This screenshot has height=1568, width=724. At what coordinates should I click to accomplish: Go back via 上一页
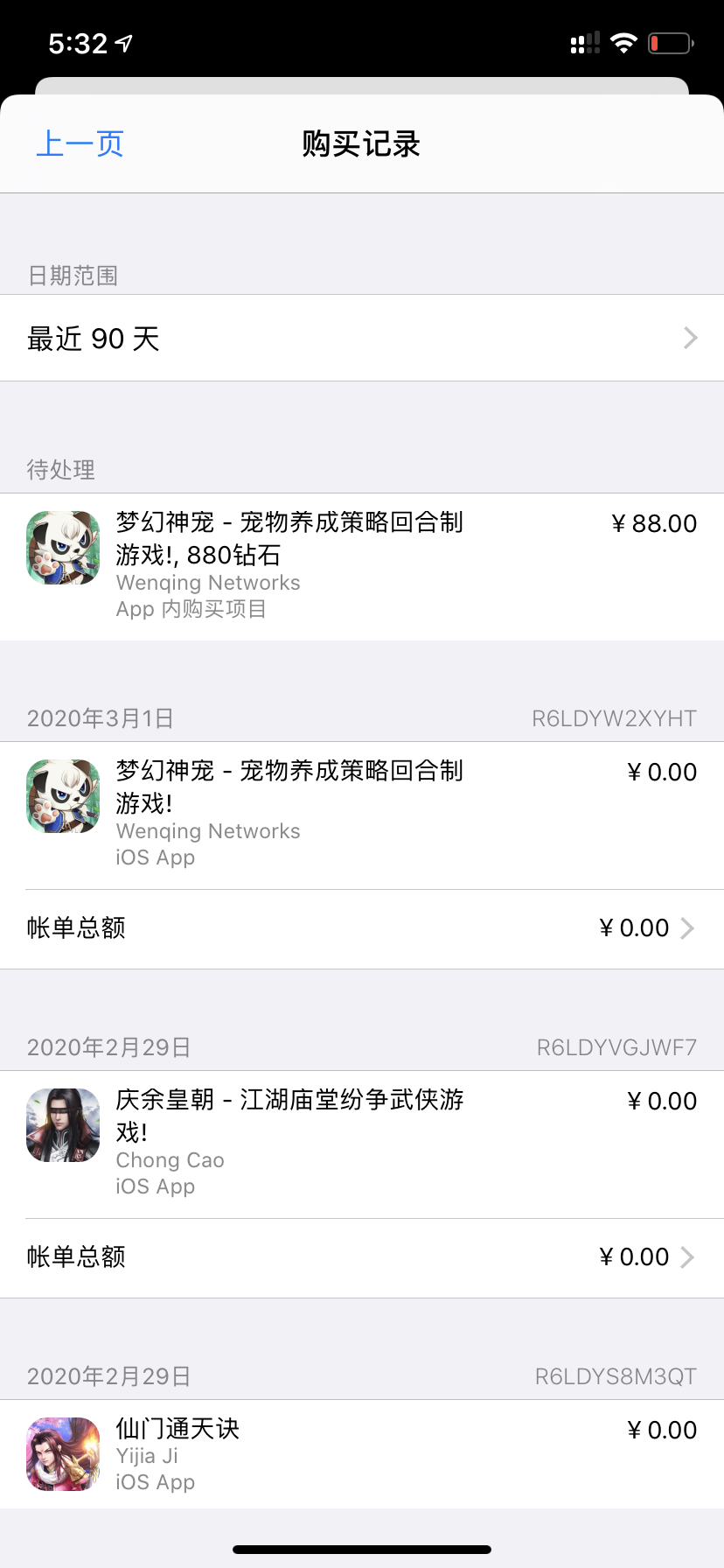click(80, 143)
